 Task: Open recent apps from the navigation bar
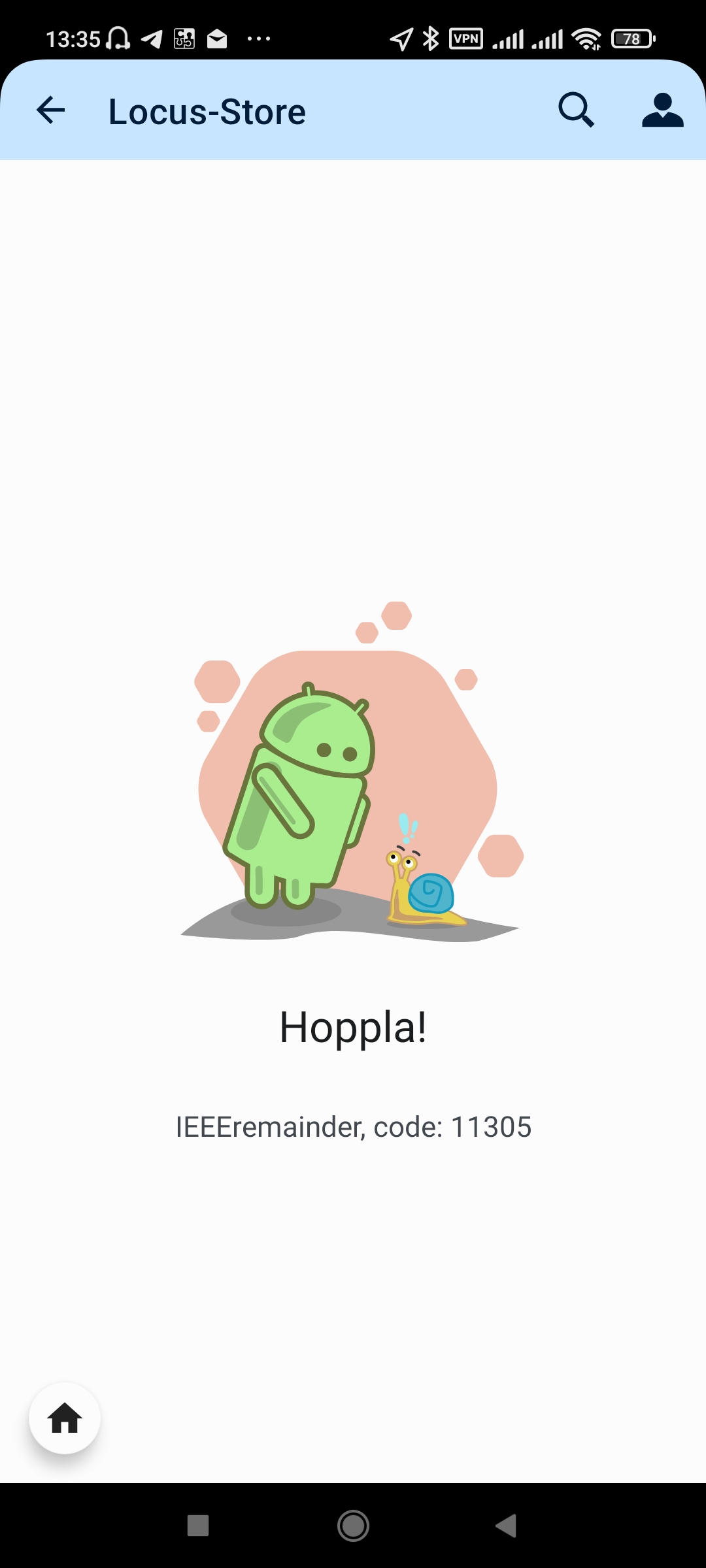pyautogui.click(x=198, y=1526)
